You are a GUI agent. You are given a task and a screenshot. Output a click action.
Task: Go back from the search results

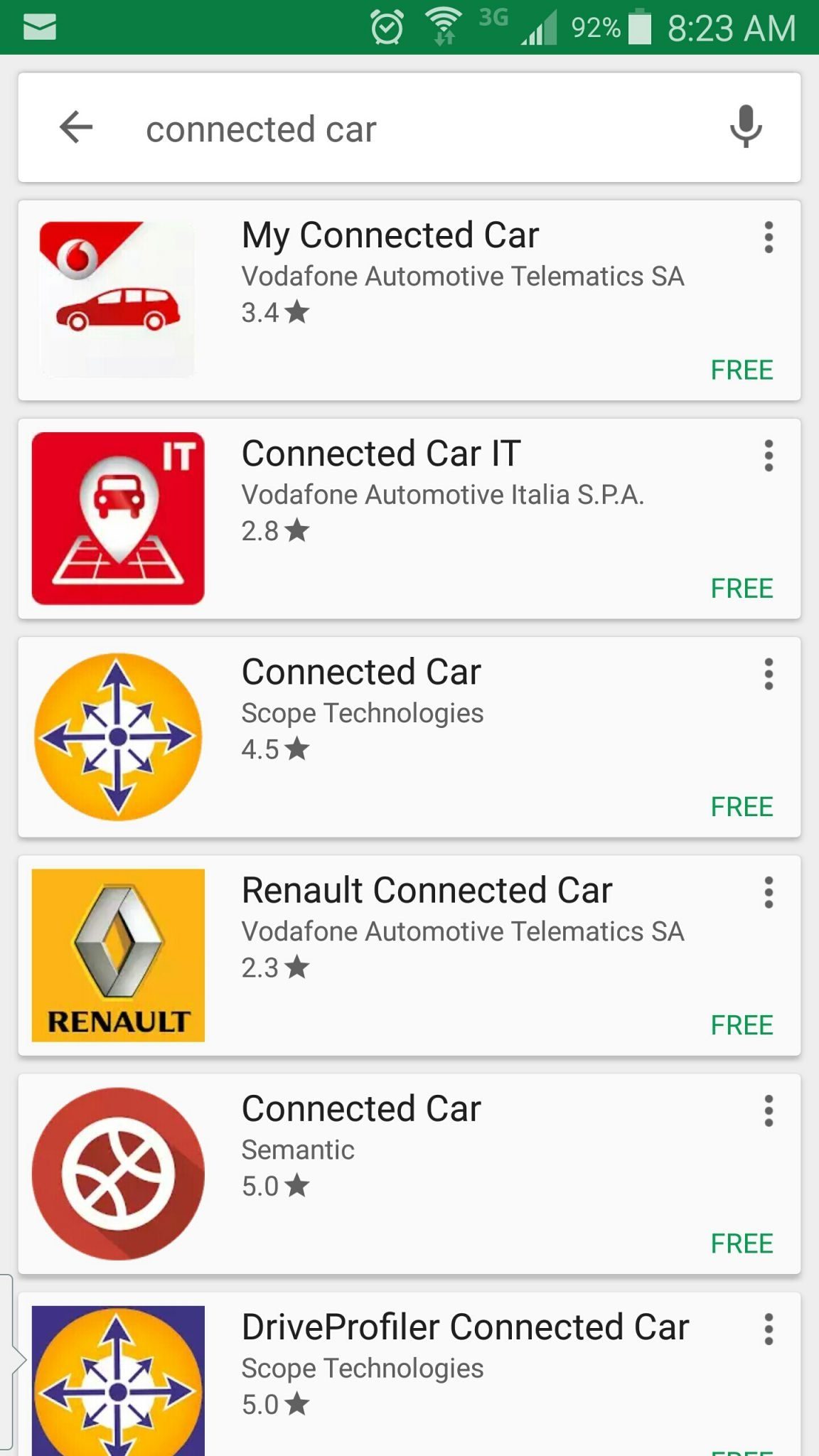(x=76, y=128)
